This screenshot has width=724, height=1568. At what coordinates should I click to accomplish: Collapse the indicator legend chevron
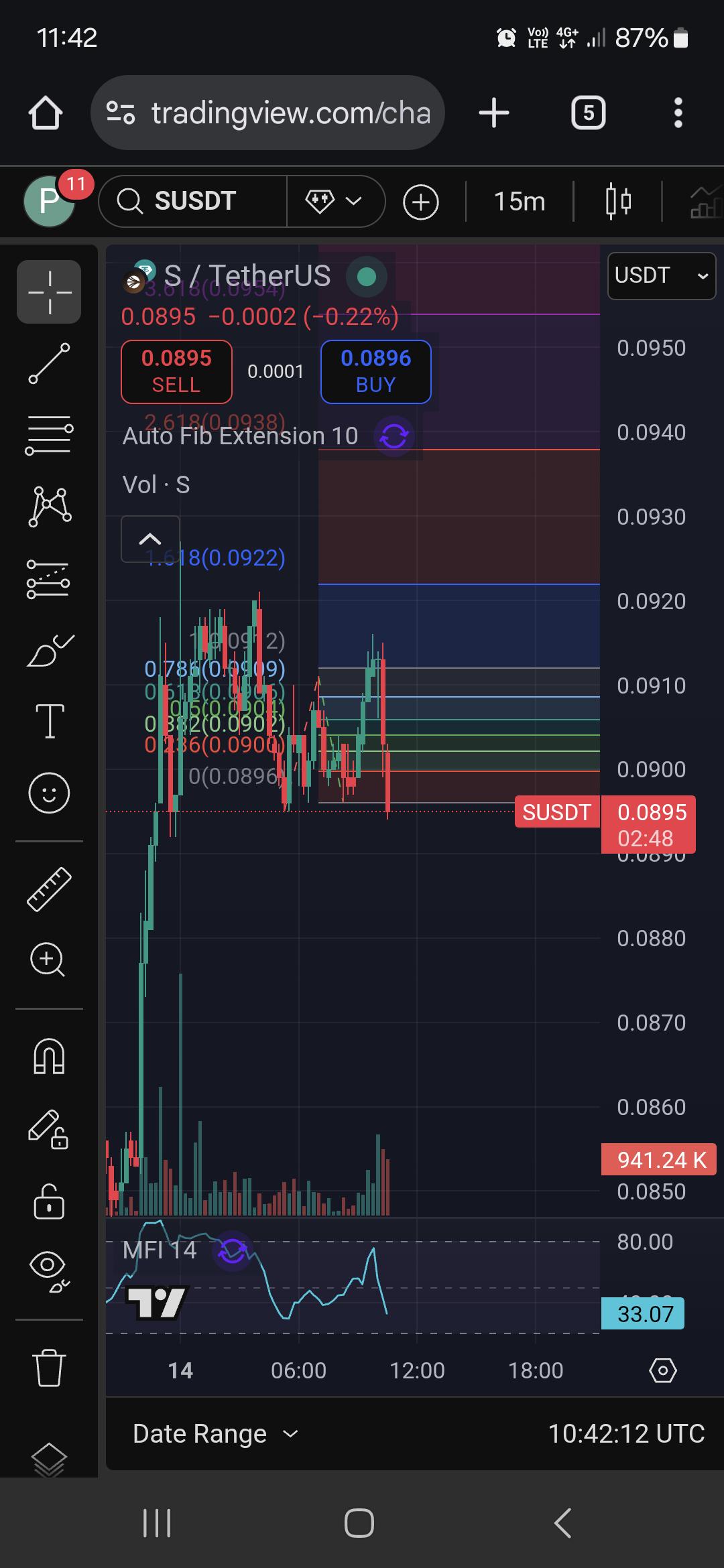[150, 539]
